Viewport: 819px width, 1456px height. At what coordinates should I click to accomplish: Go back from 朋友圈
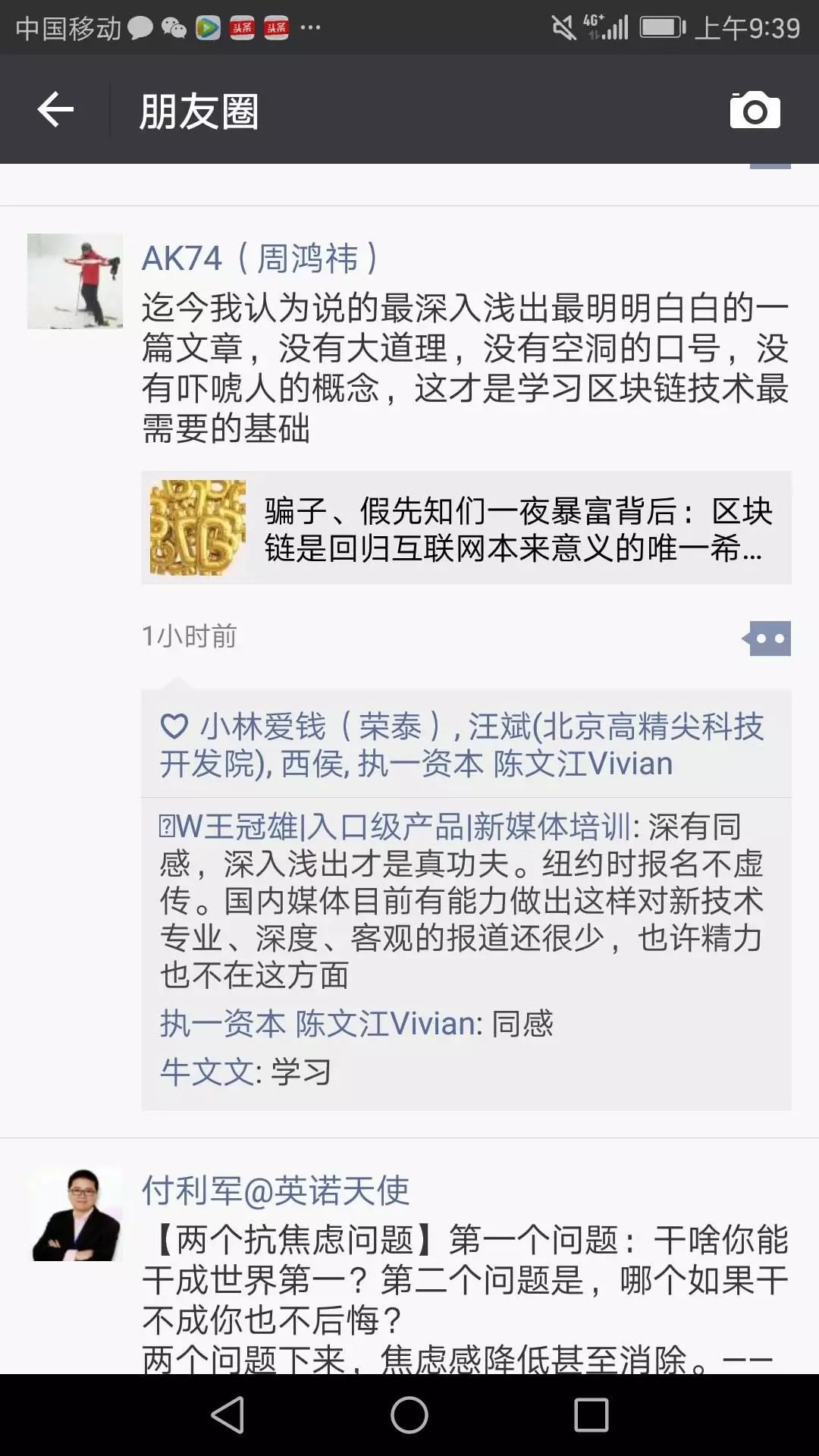55,111
